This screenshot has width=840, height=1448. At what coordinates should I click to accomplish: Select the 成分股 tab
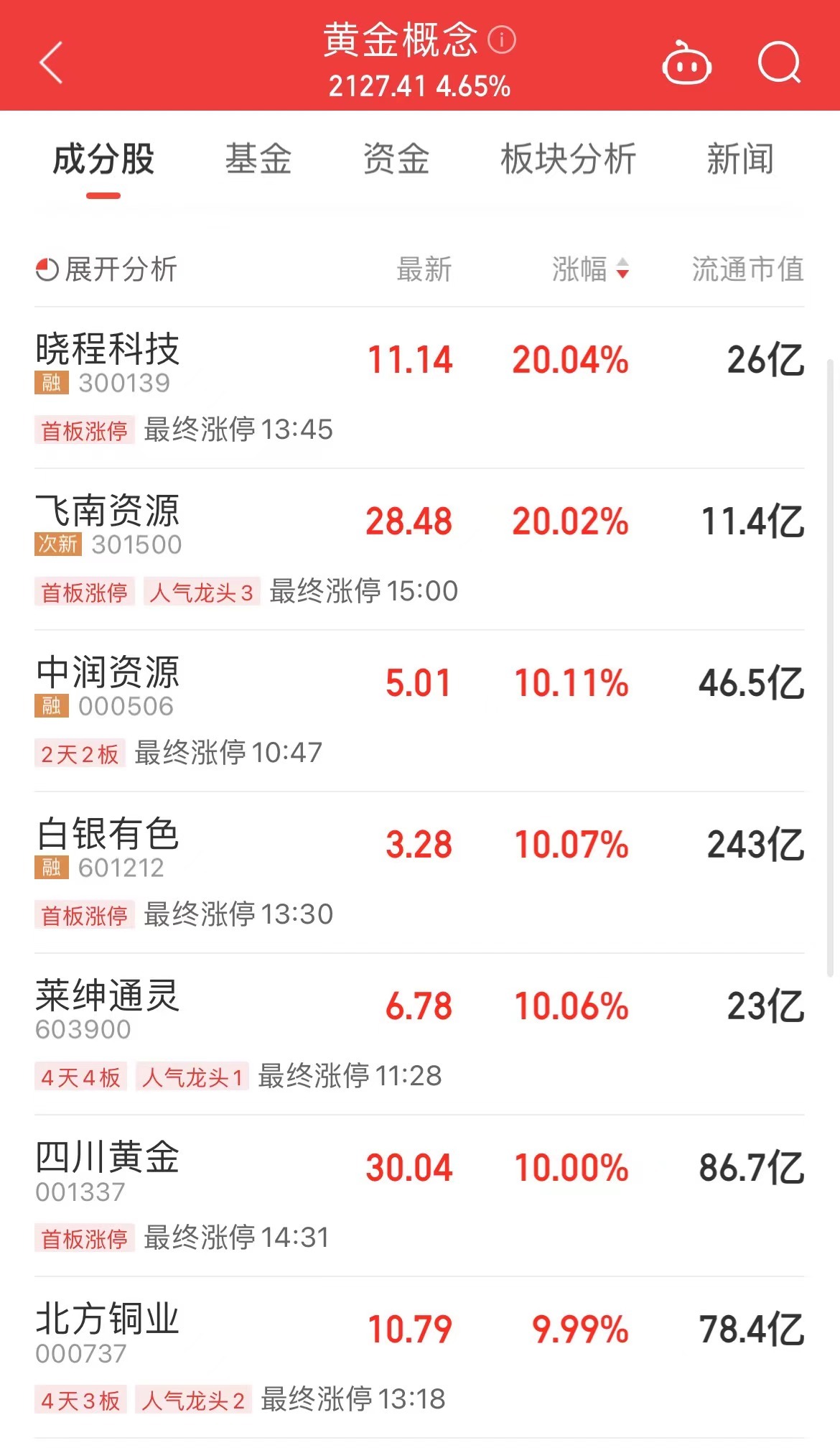(103, 159)
